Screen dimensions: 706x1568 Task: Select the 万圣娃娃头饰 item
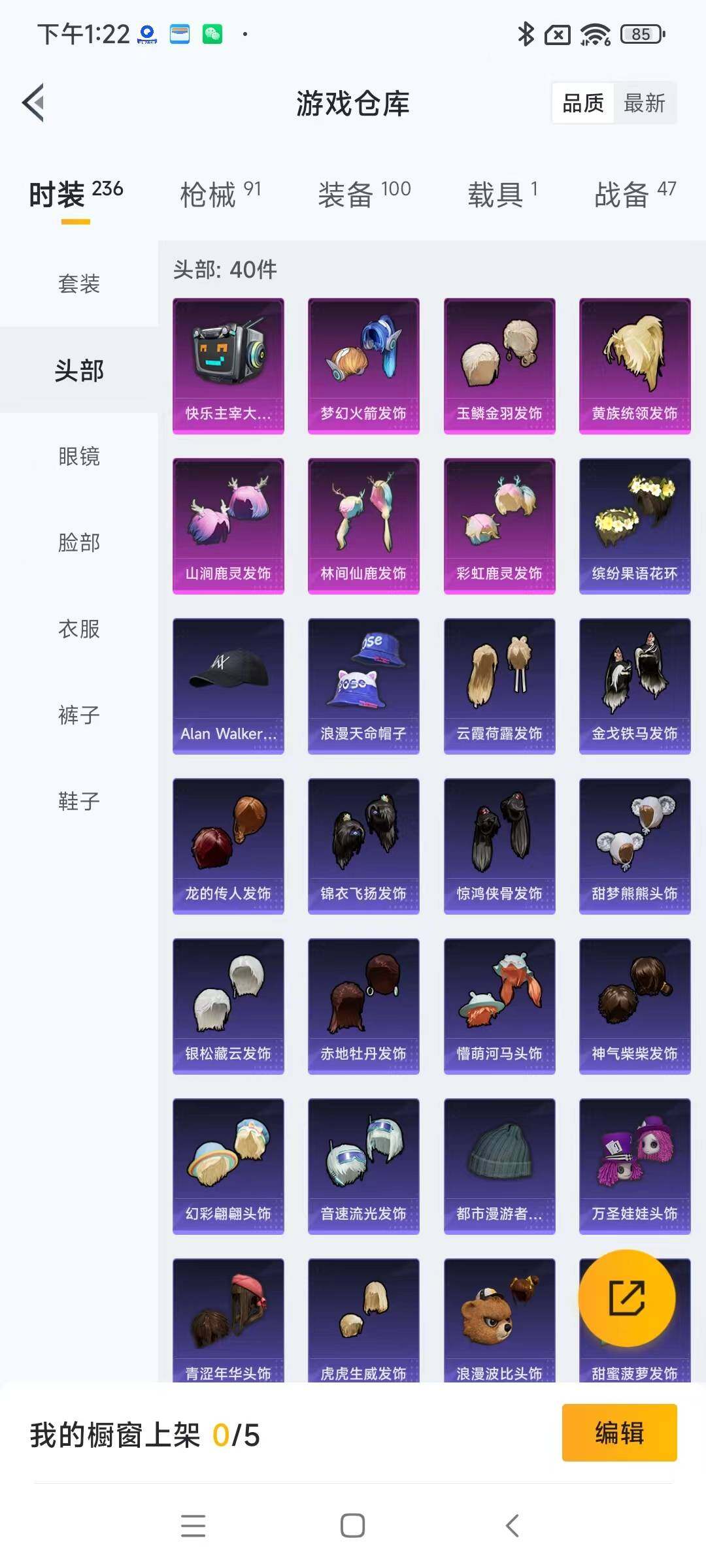coord(635,1166)
